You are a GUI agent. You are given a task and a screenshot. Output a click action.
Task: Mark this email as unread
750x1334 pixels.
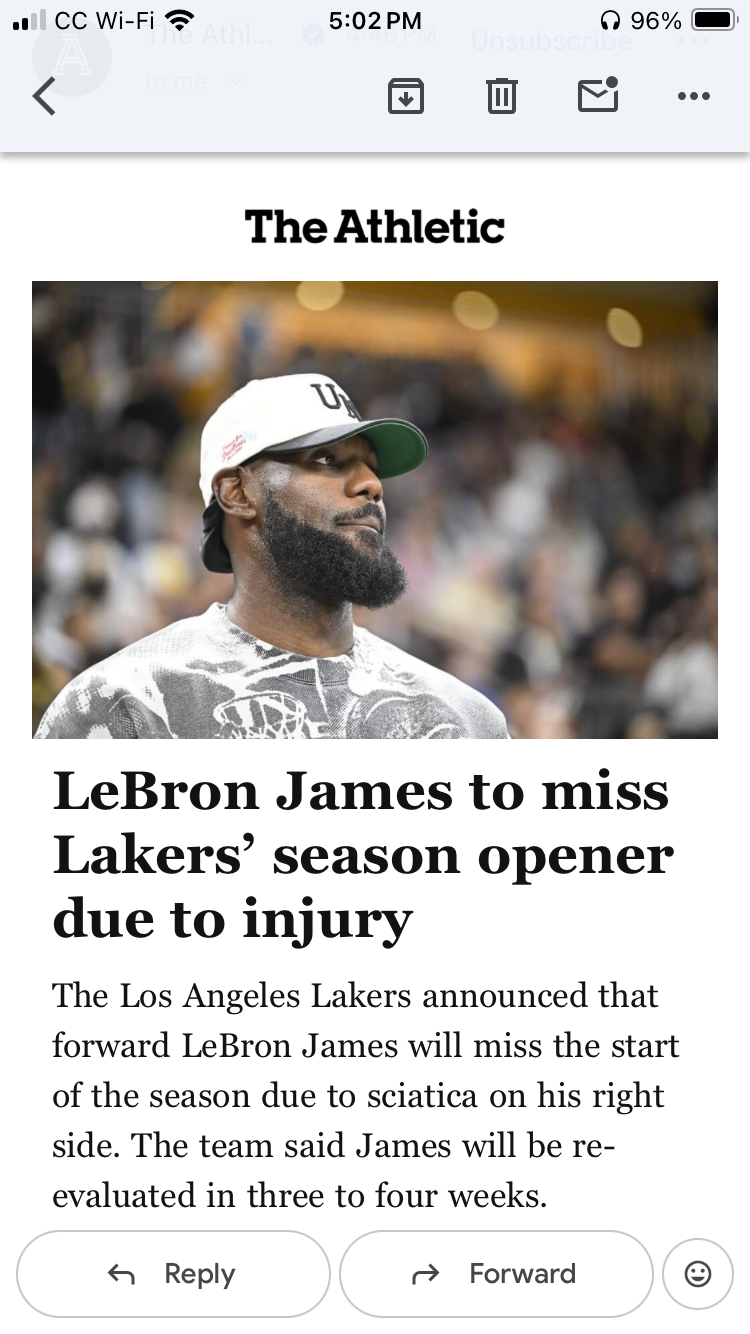tap(598, 95)
